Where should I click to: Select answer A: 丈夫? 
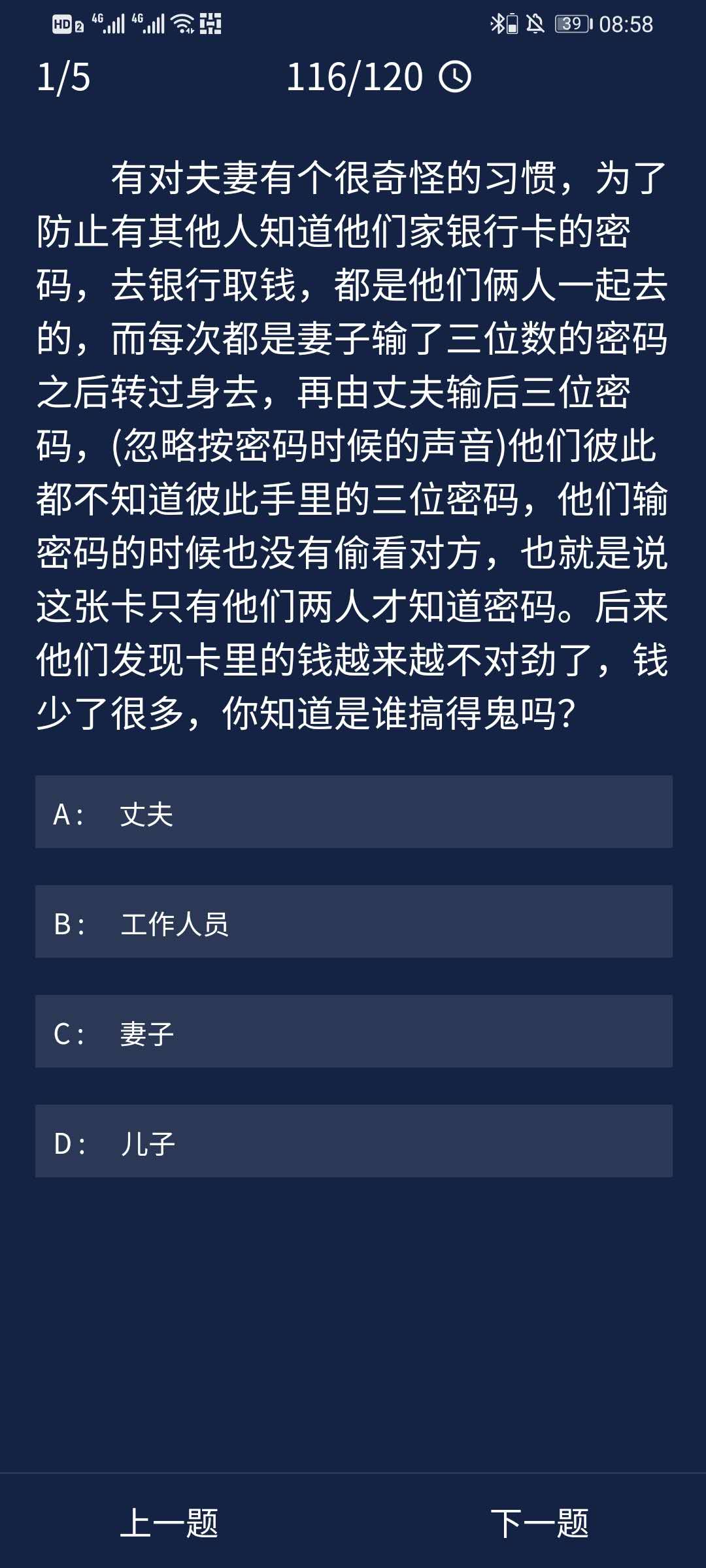353,812
